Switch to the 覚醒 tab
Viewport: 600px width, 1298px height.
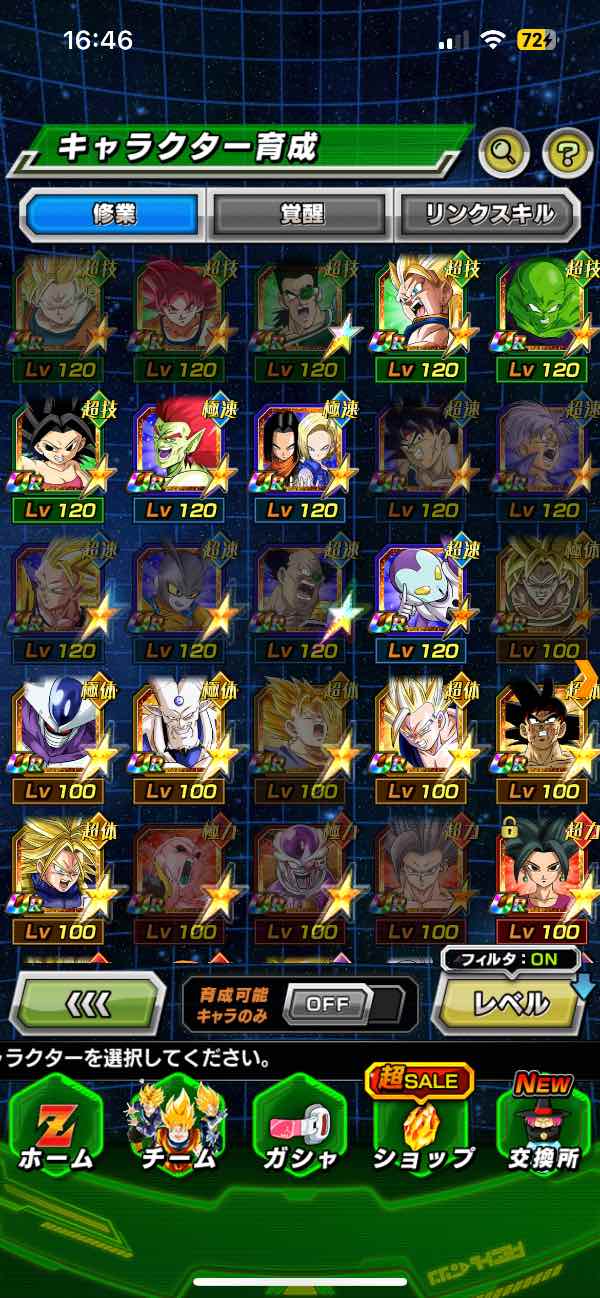[300, 214]
